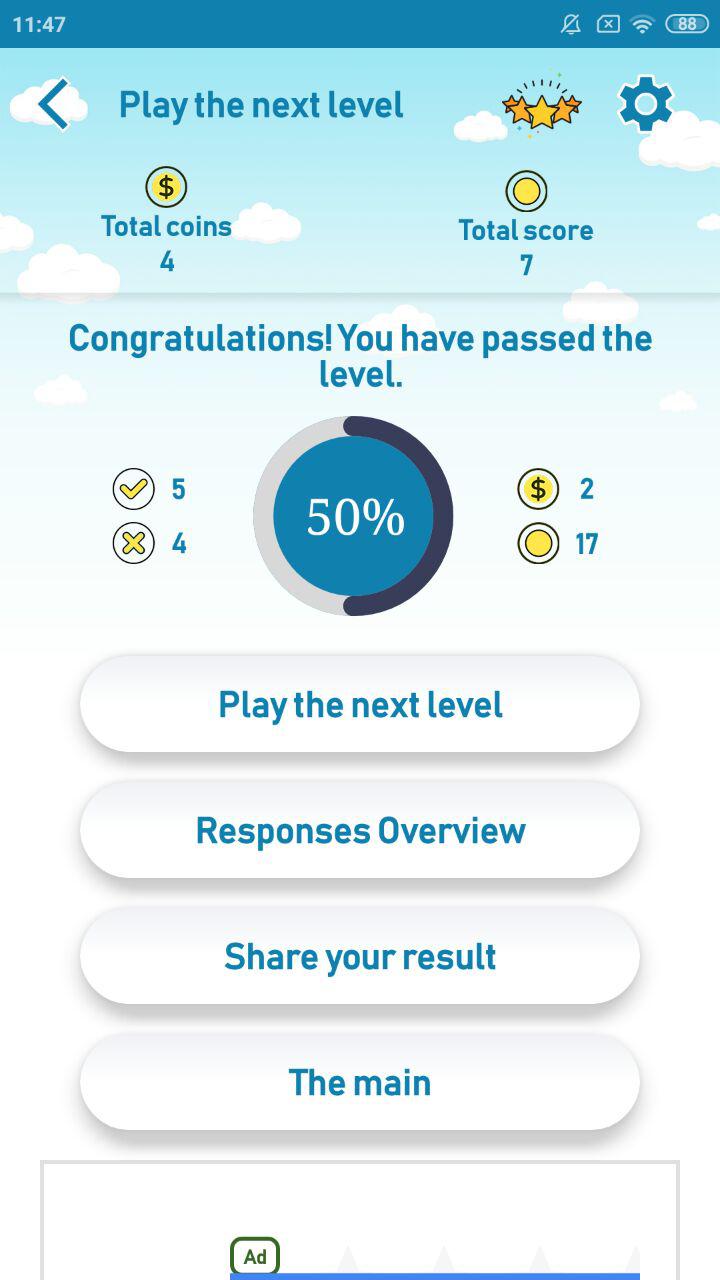Viewport: 720px width, 1280px height.
Task: Start the Play the next level button
Action: [360, 704]
